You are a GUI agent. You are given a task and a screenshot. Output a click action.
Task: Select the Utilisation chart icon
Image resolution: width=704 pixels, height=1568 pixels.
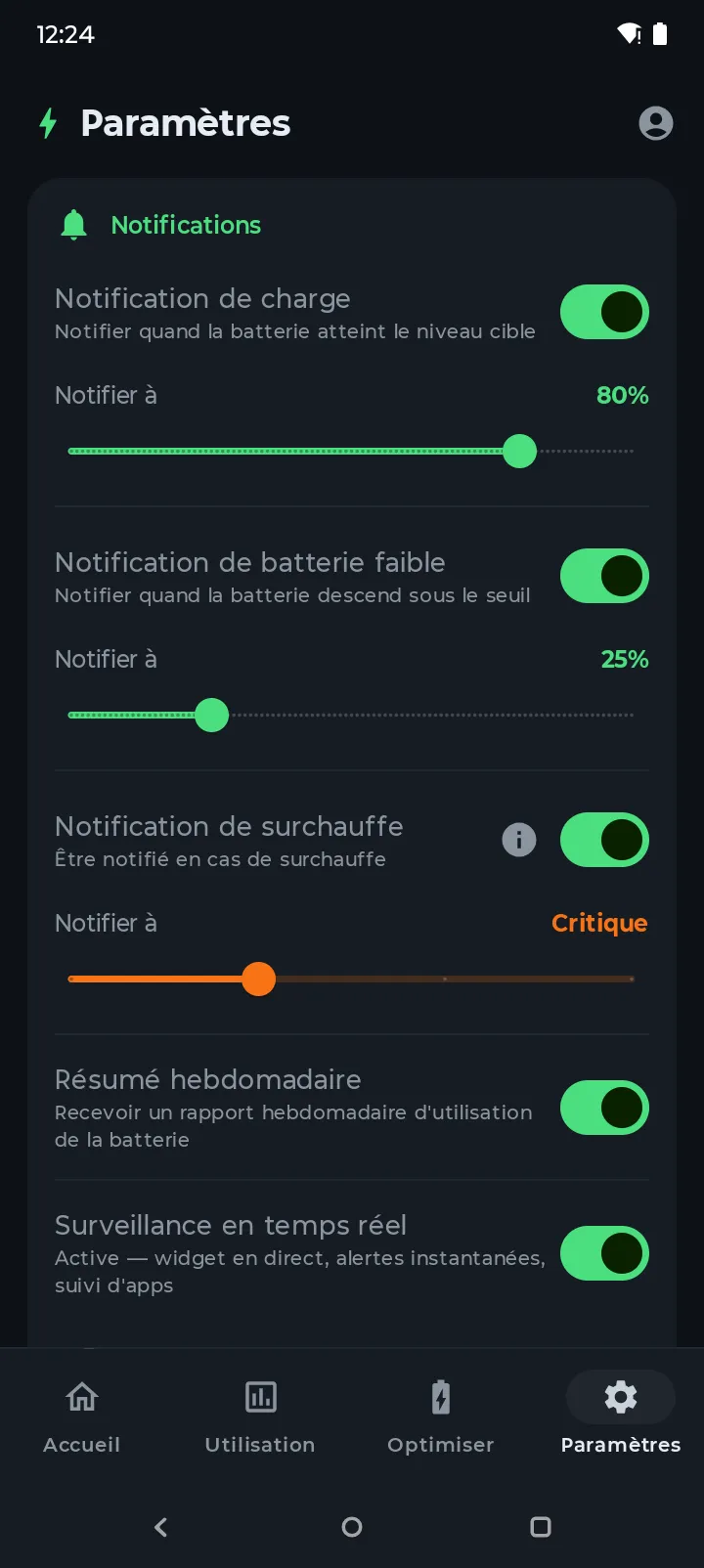pyautogui.click(x=260, y=1397)
